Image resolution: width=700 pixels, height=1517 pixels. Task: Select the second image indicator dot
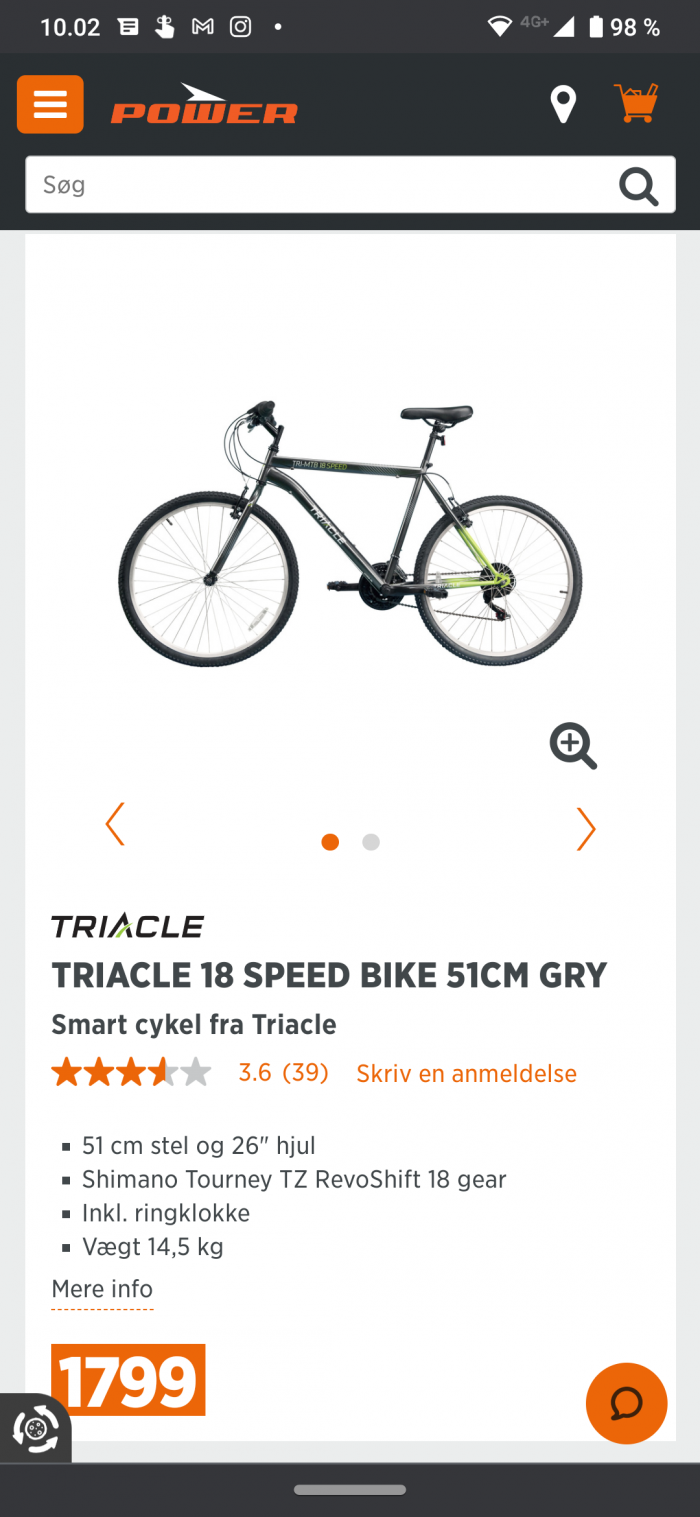pos(371,842)
